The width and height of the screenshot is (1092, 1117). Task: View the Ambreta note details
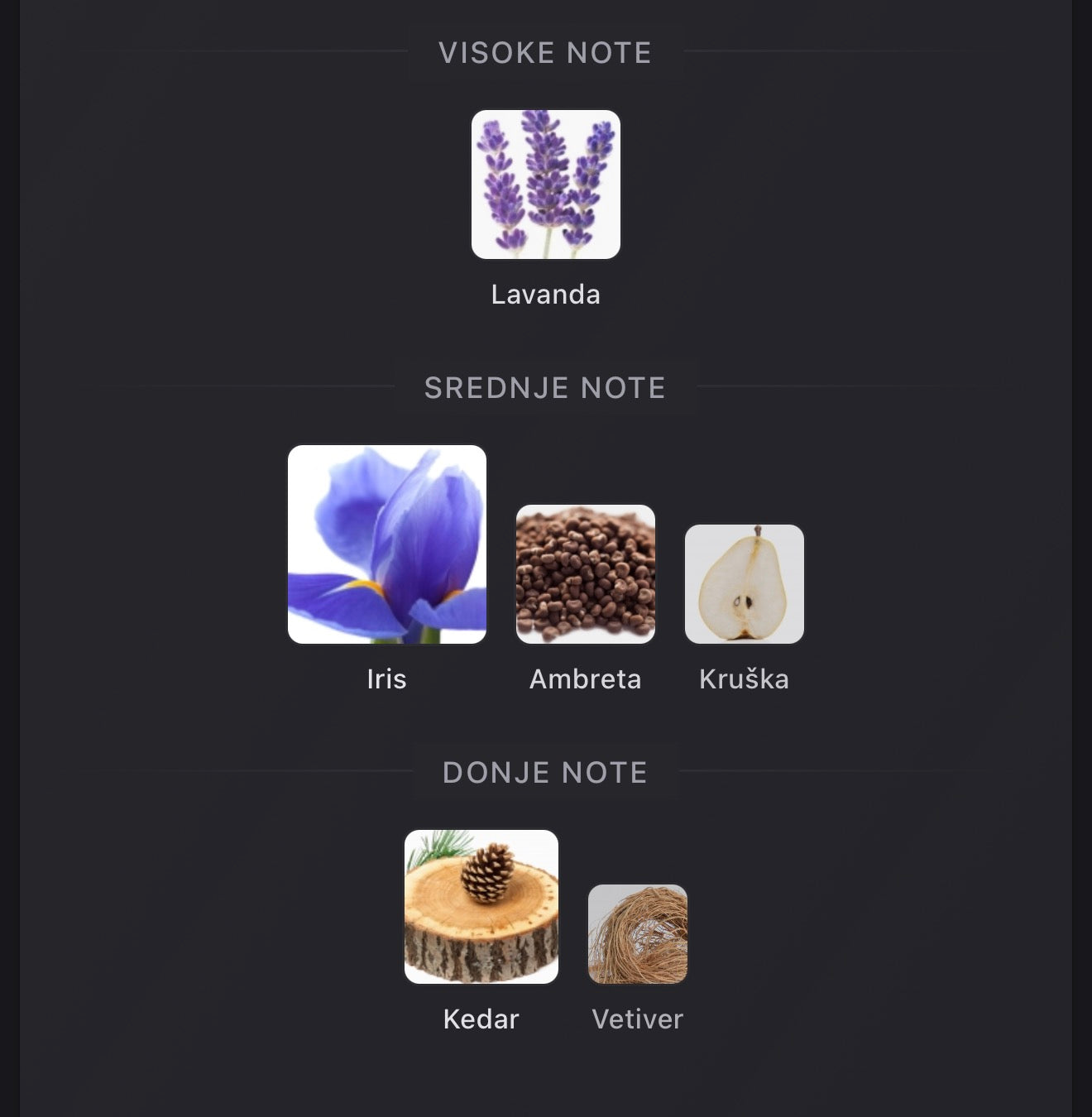point(585,574)
